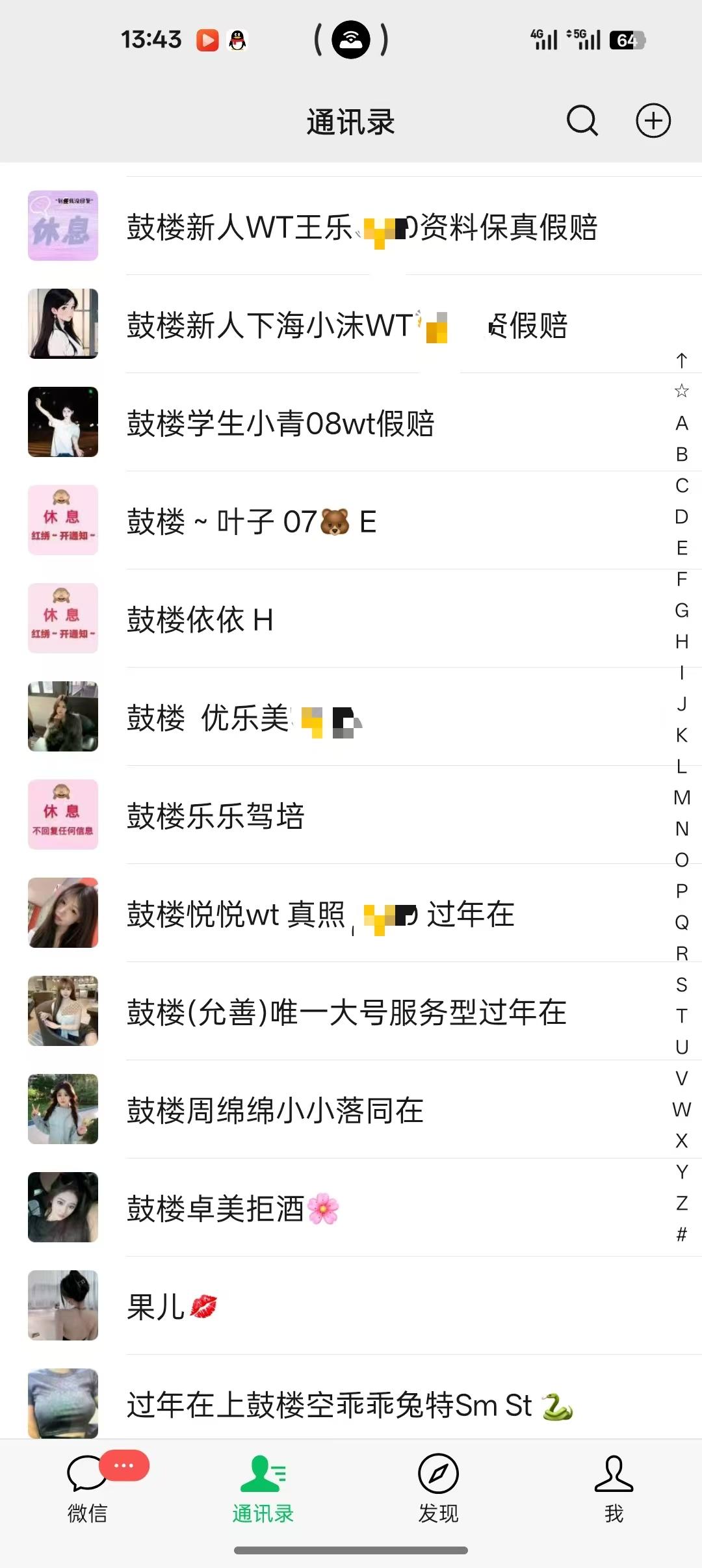Tap the plus add icon
Viewport: 702px width, 1568px height.
[653, 121]
